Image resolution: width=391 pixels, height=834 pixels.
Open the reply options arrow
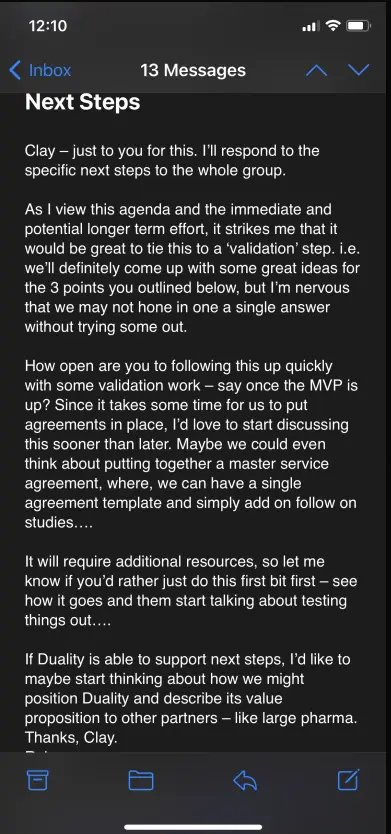[x=245, y=780]
